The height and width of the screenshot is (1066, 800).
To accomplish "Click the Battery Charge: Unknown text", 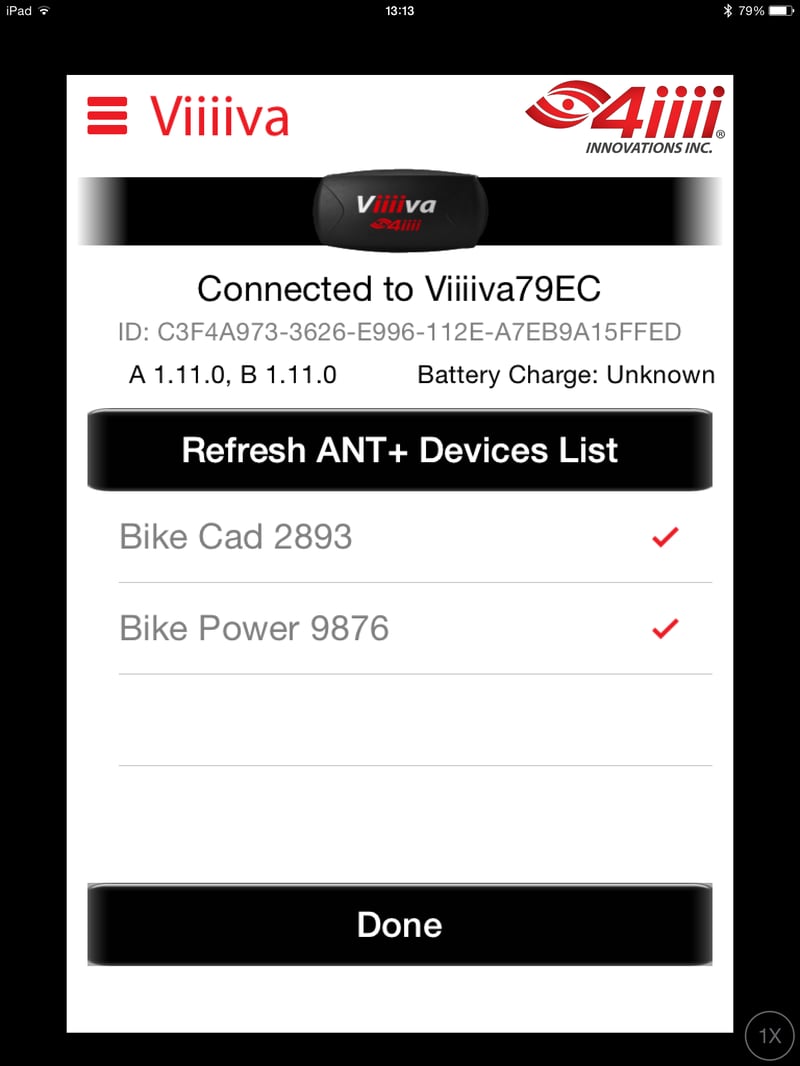I will (565, 374).
